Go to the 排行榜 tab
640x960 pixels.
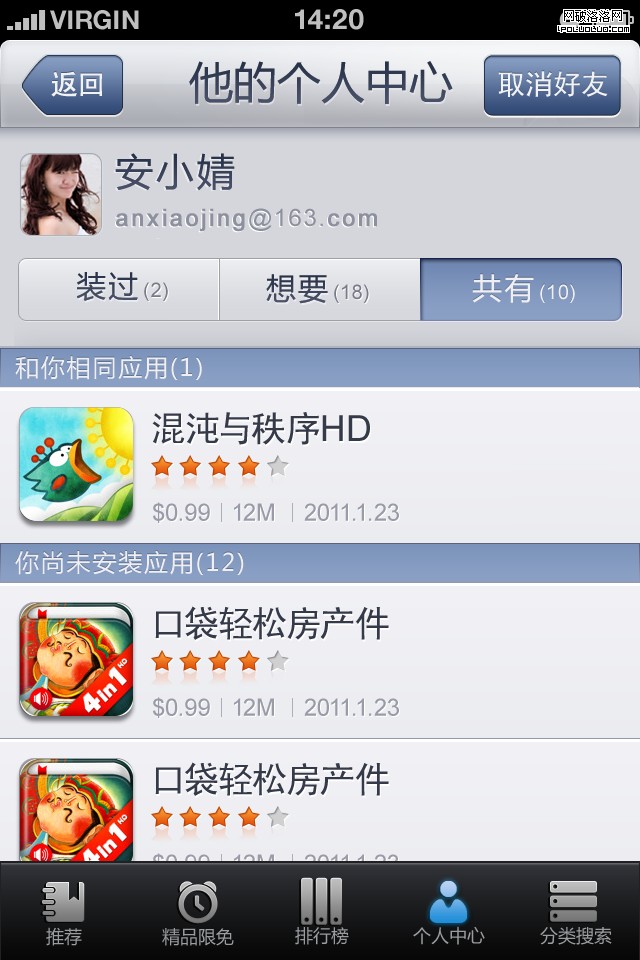pyautogui.click(x=321, y=912)
